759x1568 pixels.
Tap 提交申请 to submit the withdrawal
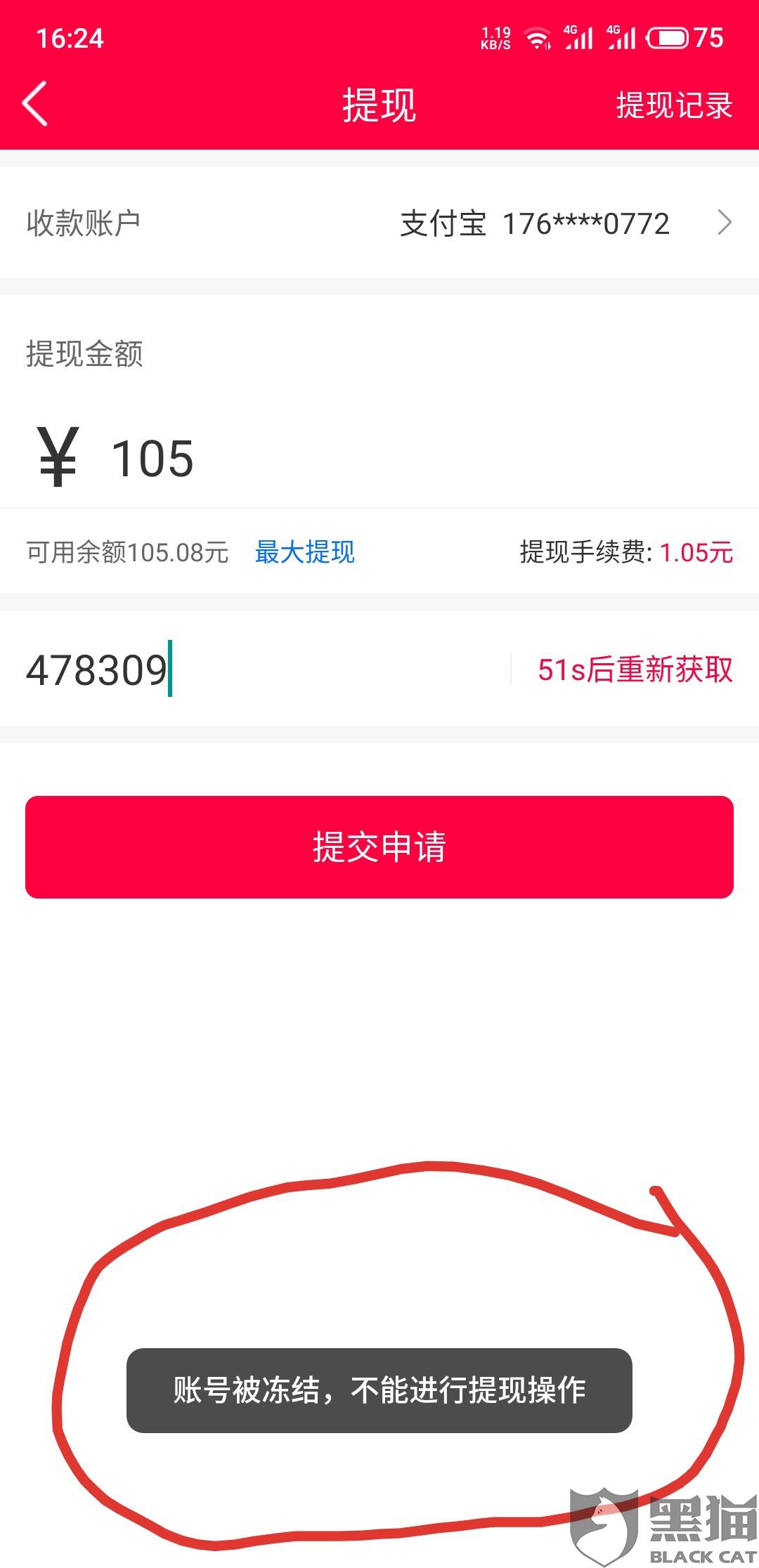pyautogui.click(x=379, y=847)
